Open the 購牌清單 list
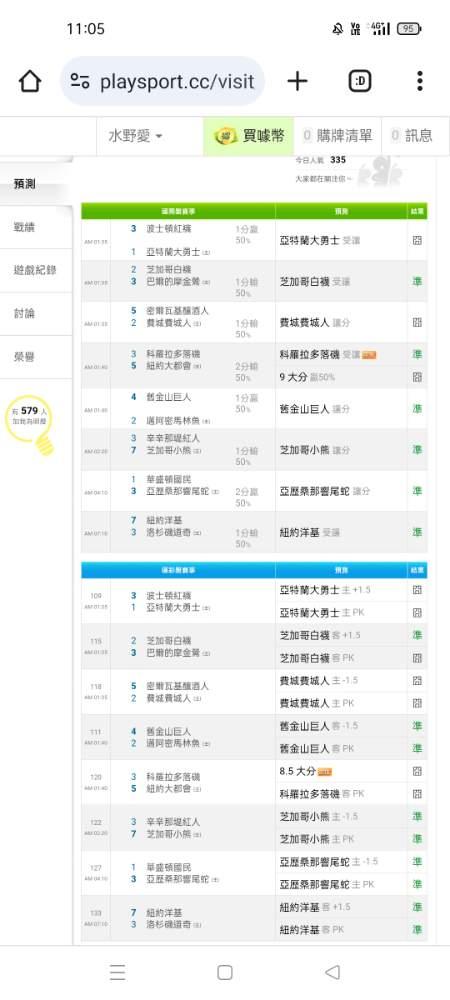 (338, 136)
